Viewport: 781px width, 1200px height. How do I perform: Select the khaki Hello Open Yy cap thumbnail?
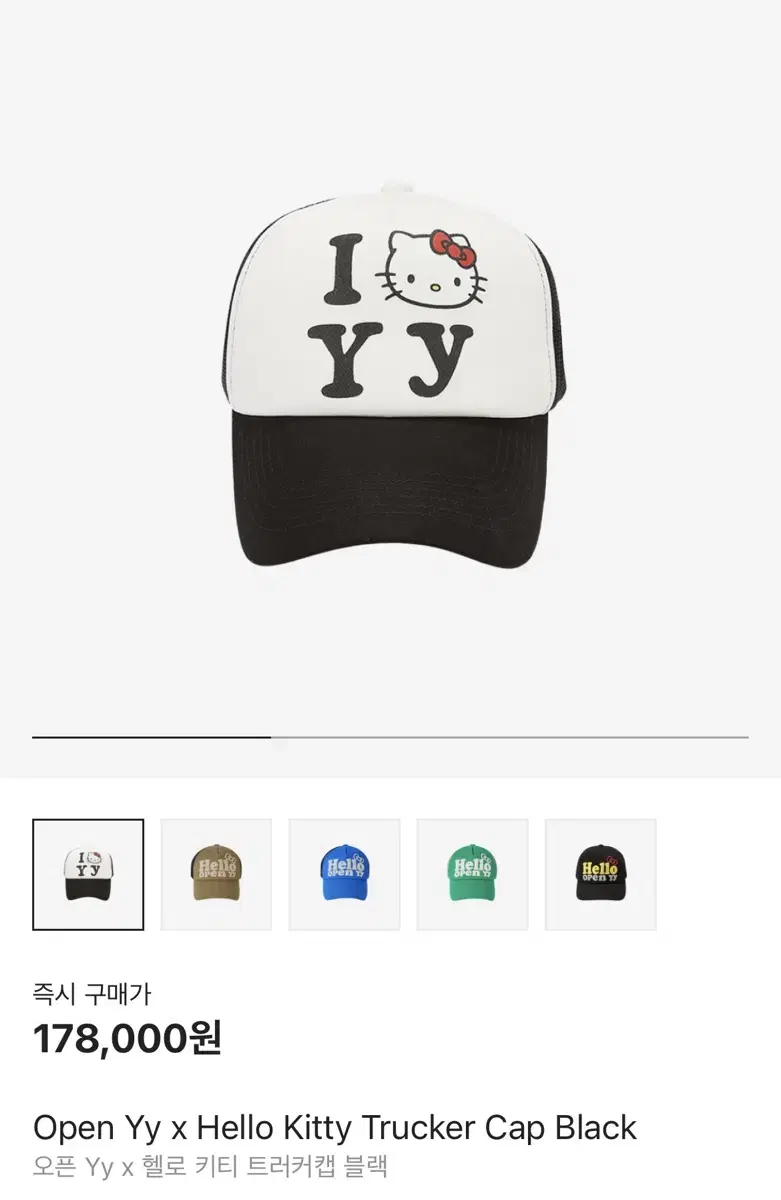[216, 874]
